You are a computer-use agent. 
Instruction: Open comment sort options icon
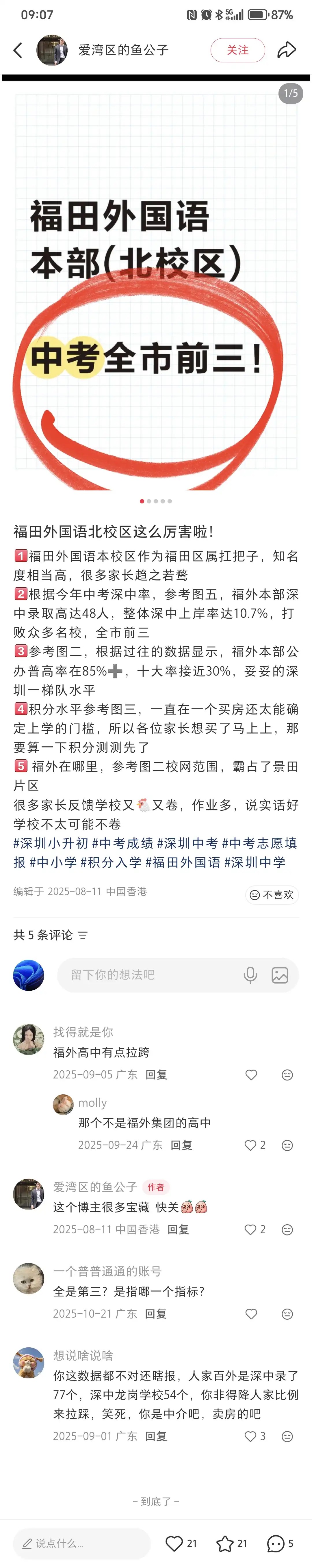click(83, 935)
